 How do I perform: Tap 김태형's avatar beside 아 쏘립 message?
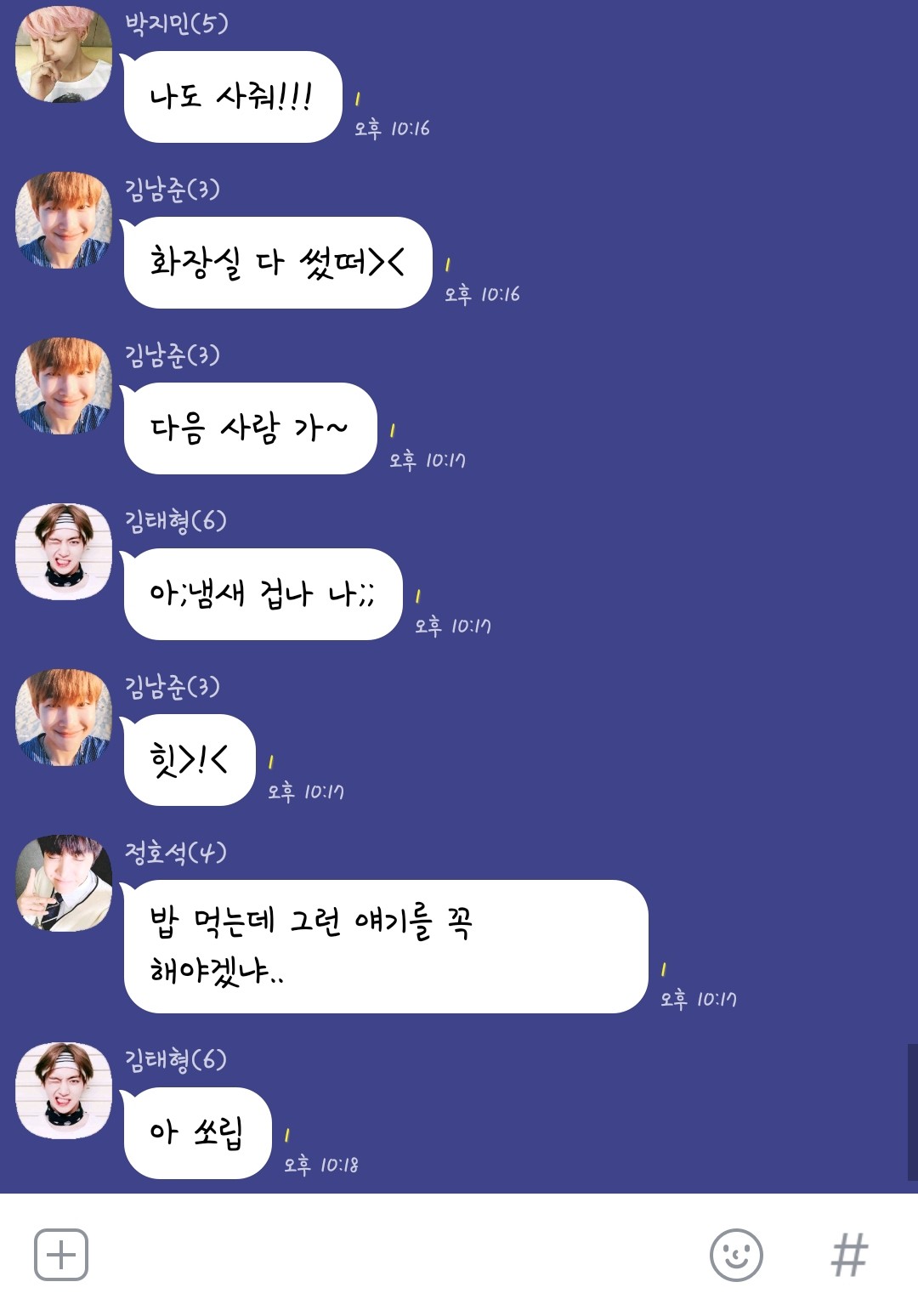pyautogui.click(x=64, y=1091)
